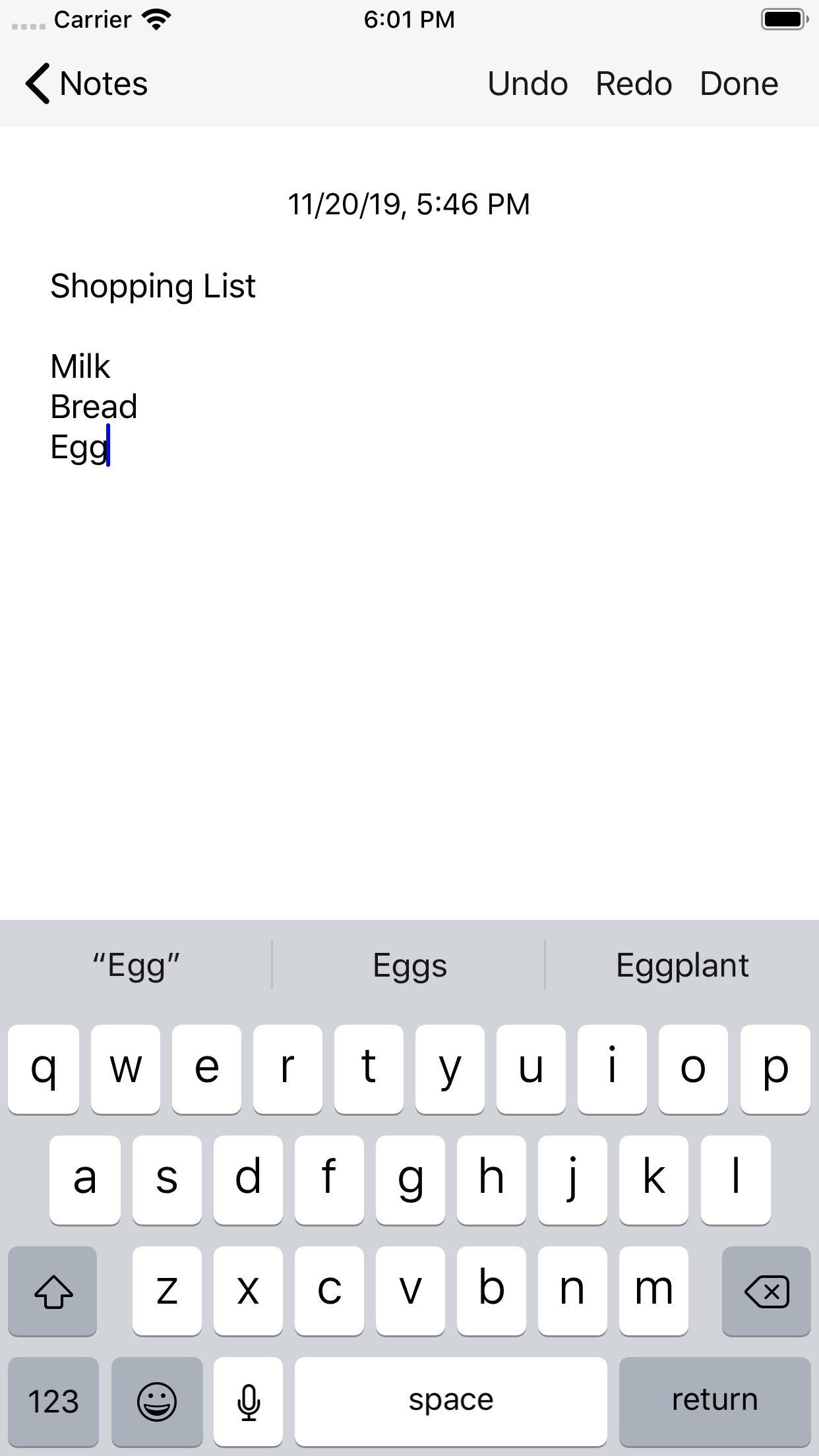819x1456 pixels.
Task: Tap Undo to revert last edit
Action: [528, 84]
